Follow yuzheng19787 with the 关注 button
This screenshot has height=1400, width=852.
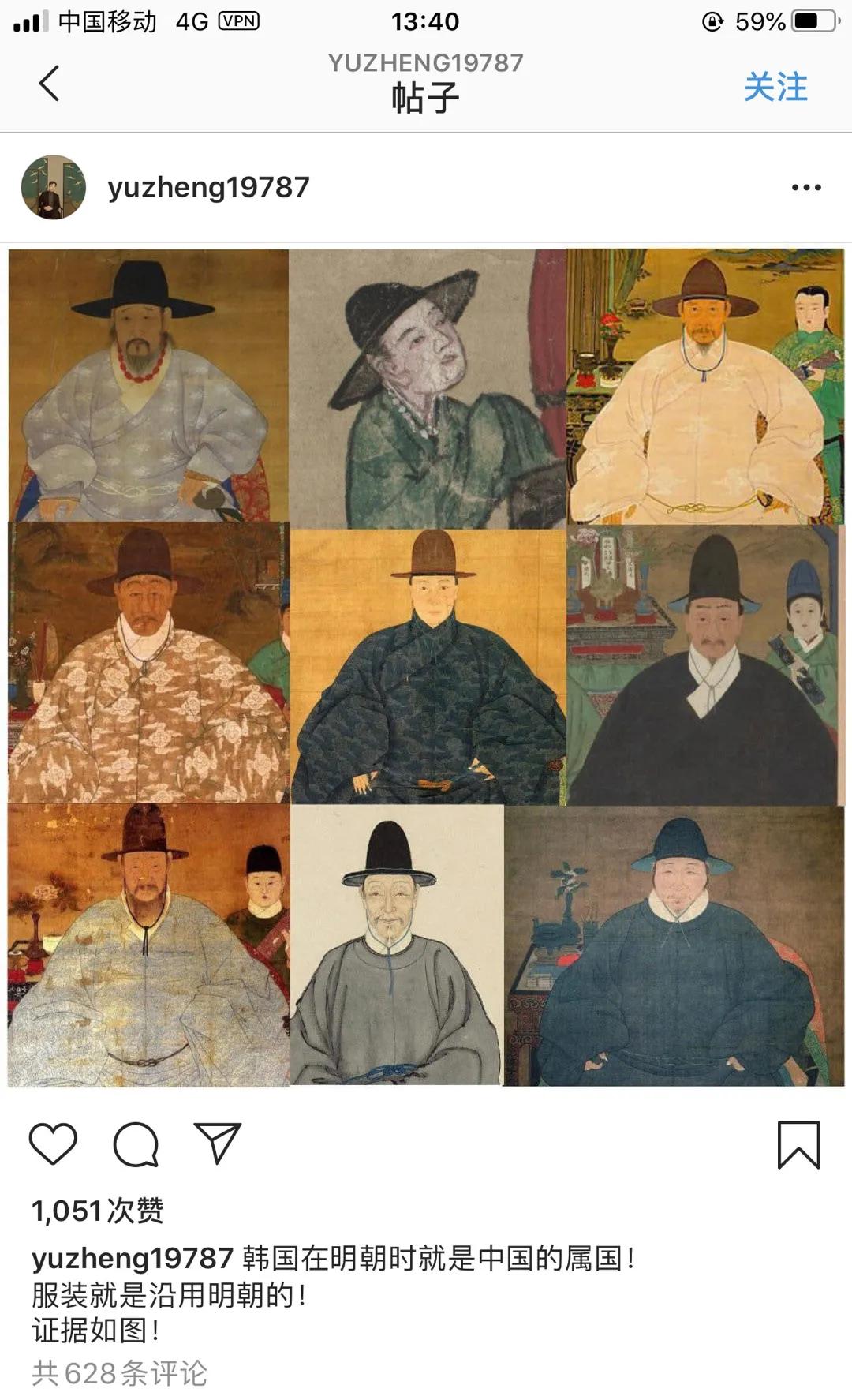(775, 87)
